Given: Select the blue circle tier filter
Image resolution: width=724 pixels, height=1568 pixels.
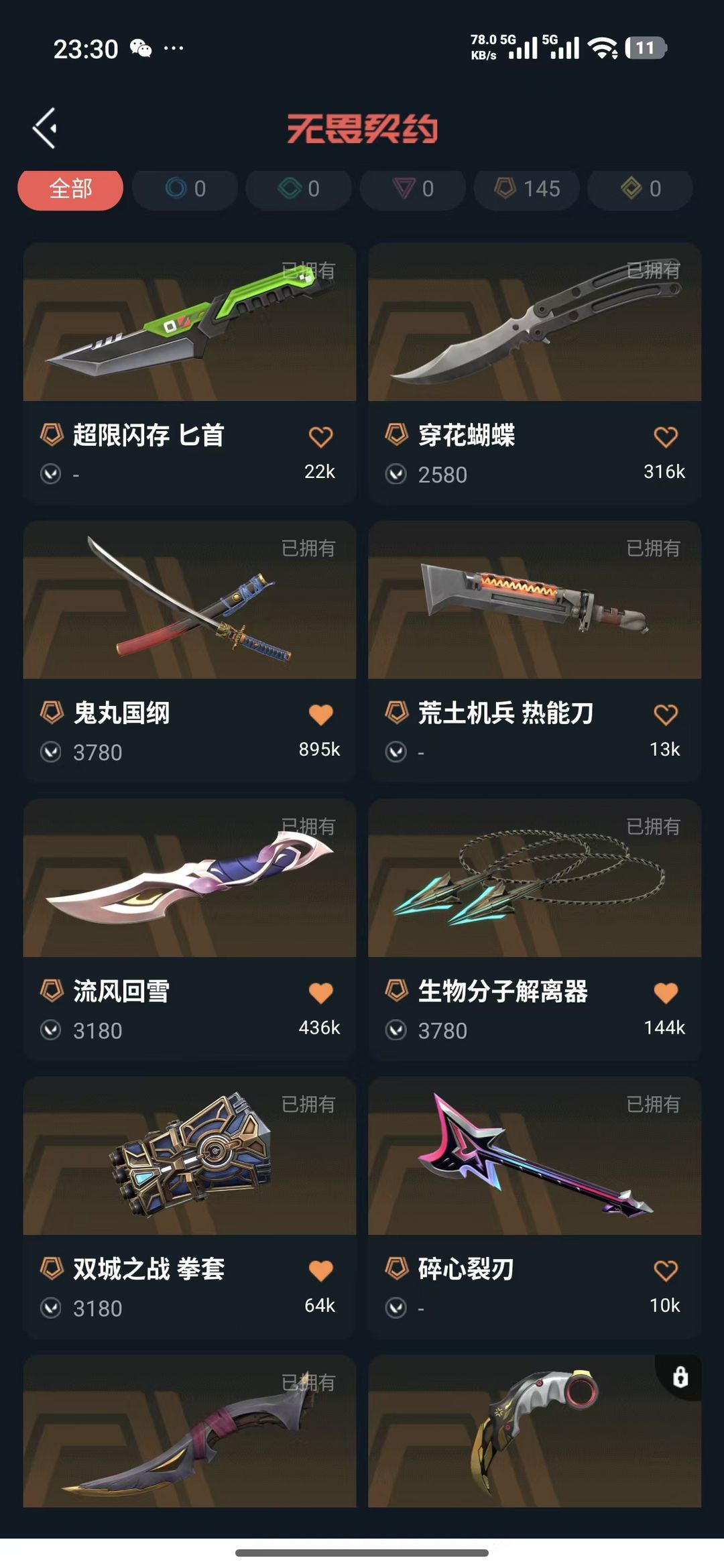Looking at the screenshot, I should coord(185,189).
